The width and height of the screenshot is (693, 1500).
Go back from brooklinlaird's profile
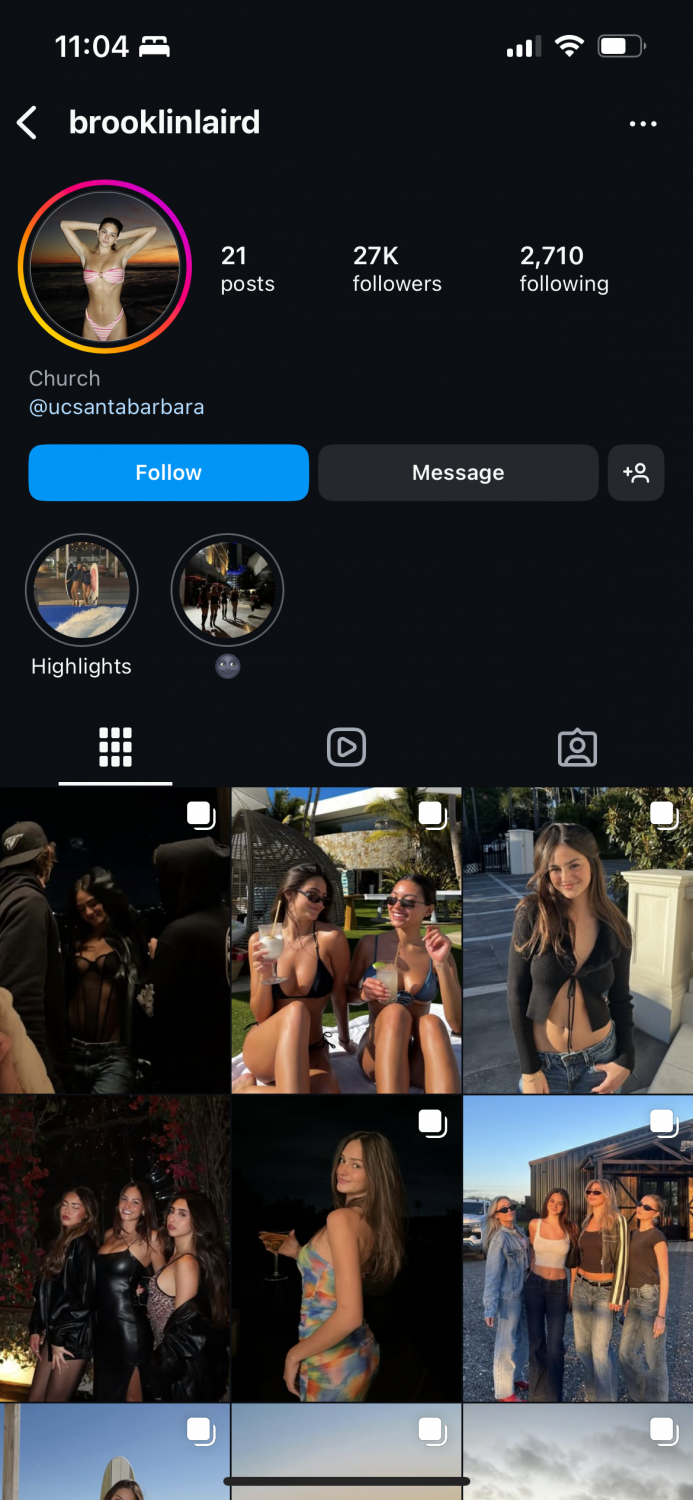[27, 123]
